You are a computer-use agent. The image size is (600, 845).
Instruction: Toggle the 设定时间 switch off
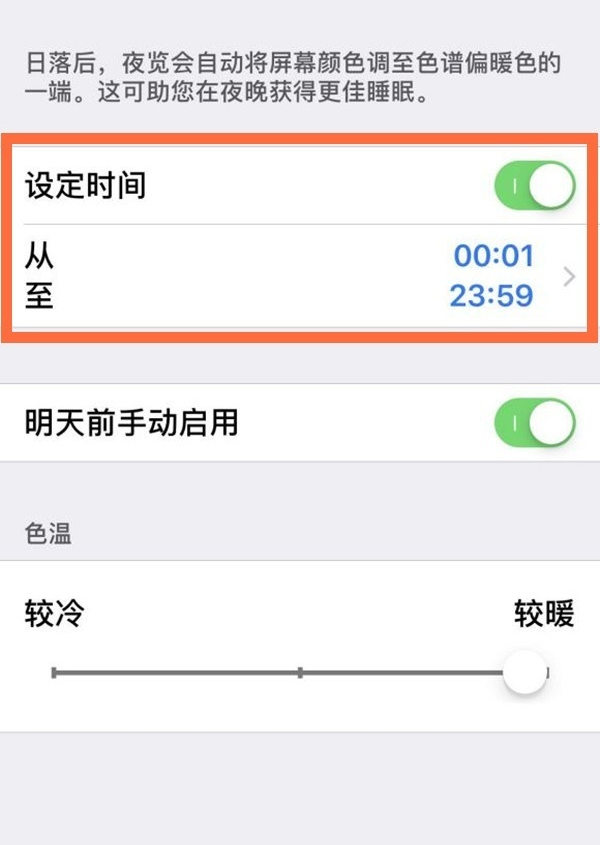tap(535, 186)
